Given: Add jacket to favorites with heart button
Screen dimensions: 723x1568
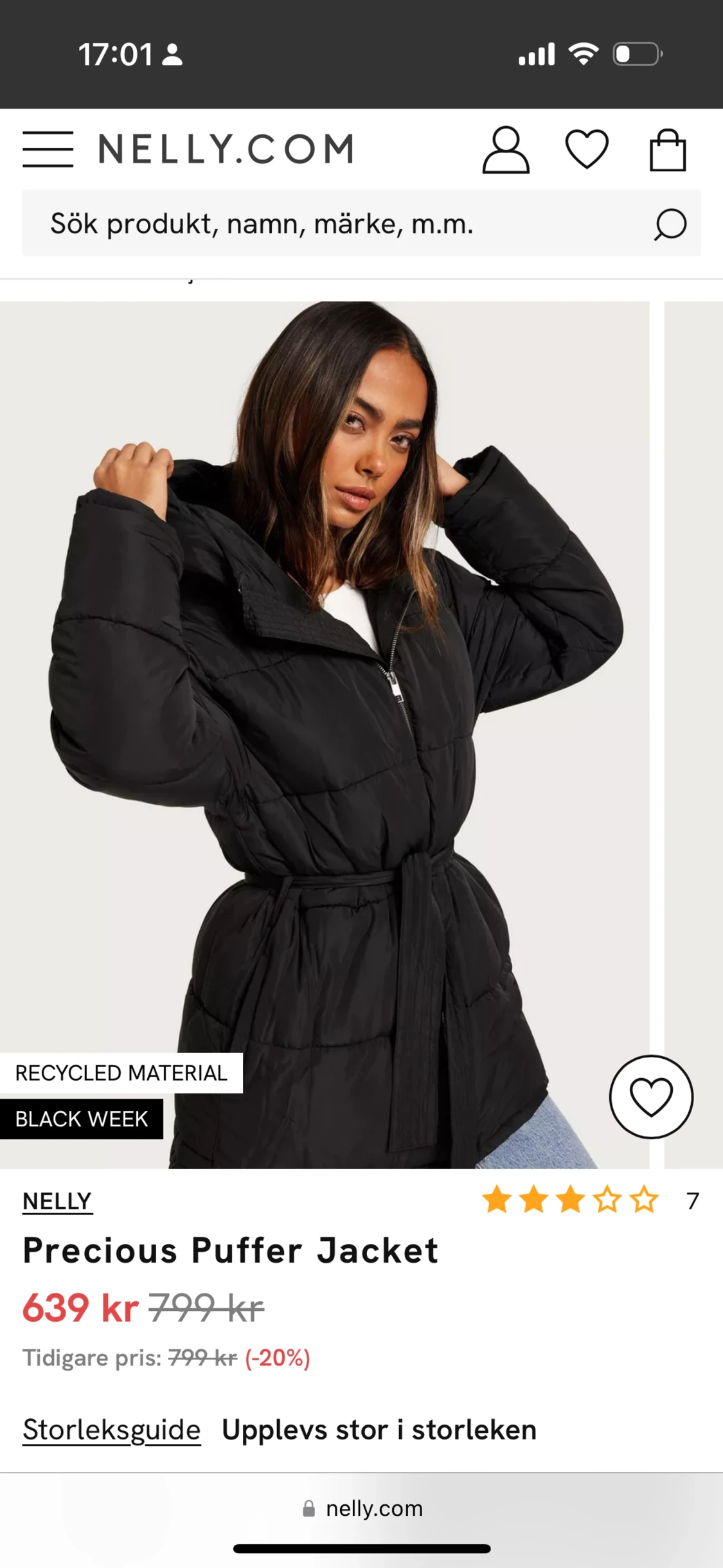Looking at the screenshot, I should 651,1097.
